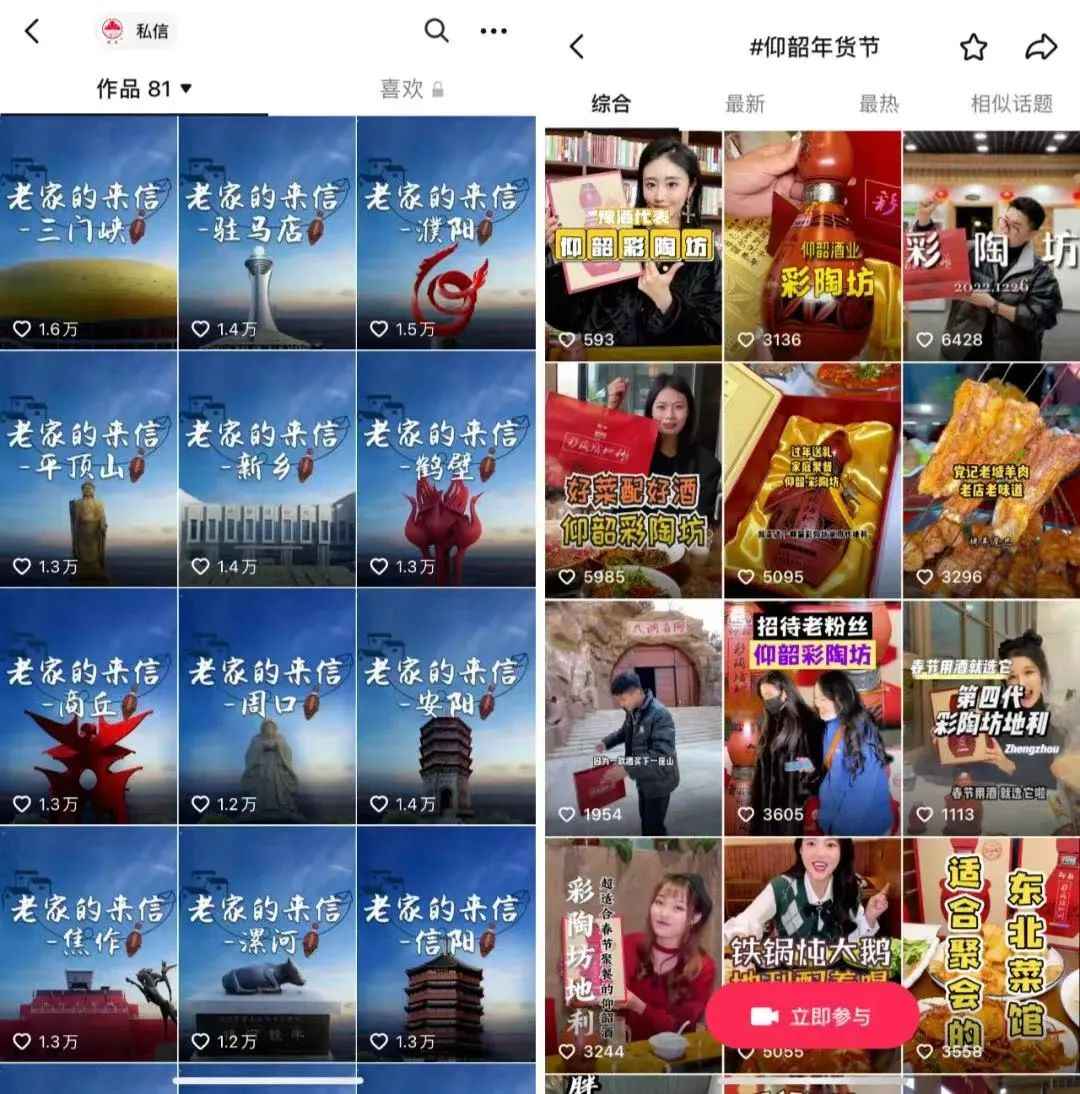This screenshot has height=1094, width=1080.
Task: Search this user's videos
Action: pos(437,31)
